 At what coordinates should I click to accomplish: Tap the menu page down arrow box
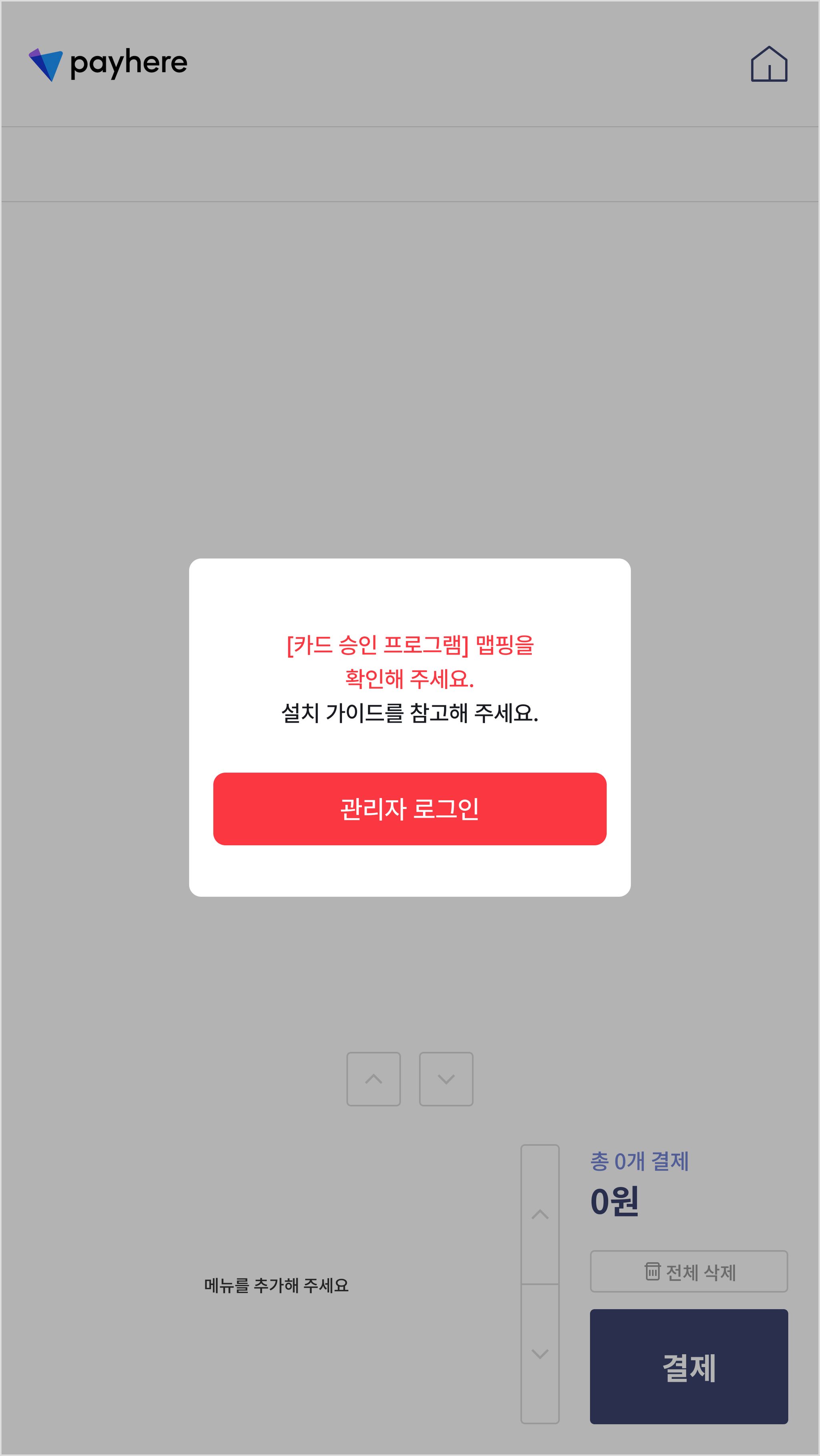[446, 1079]
